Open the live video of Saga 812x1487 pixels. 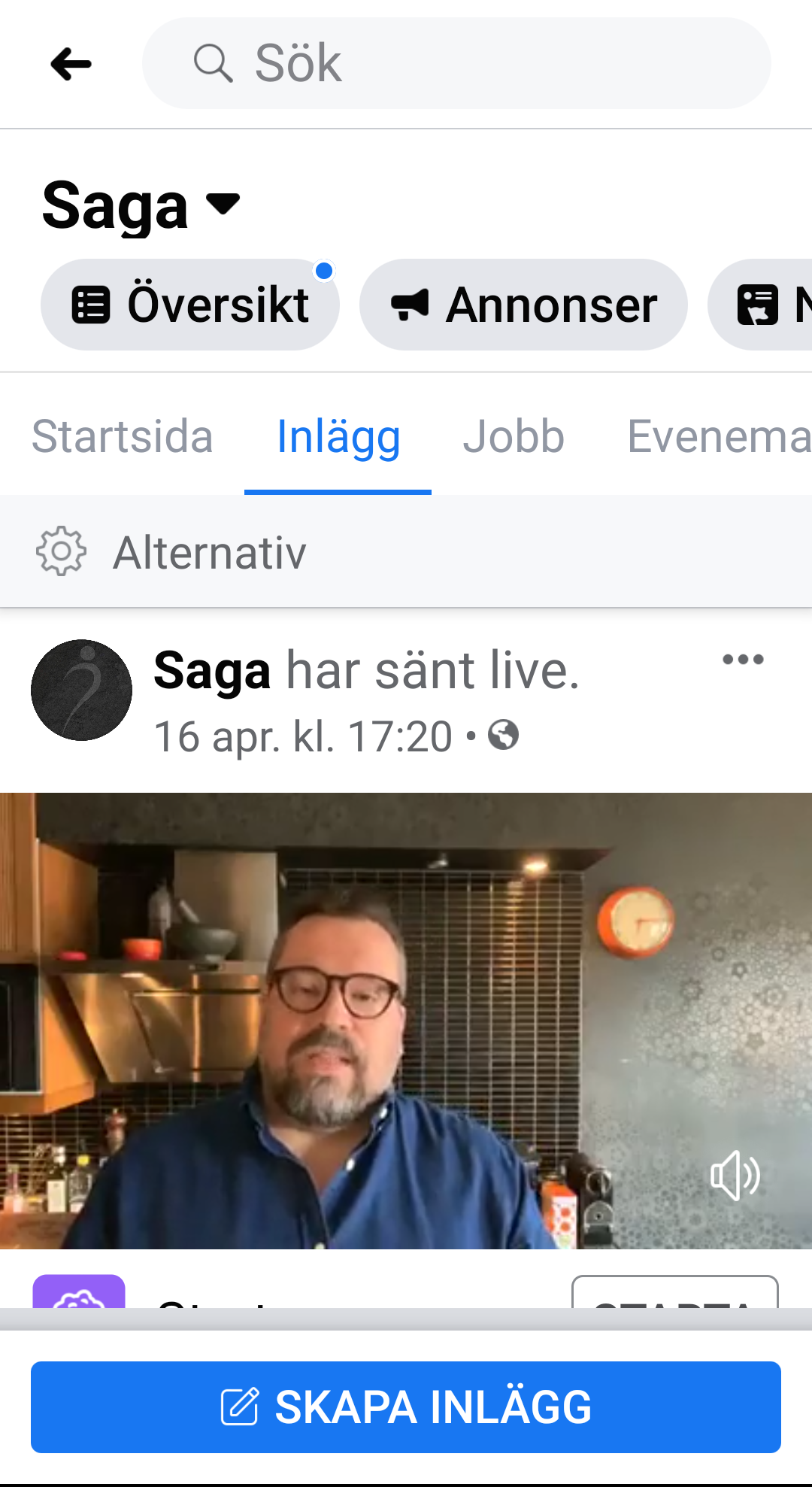click(x=406, y=1021)
